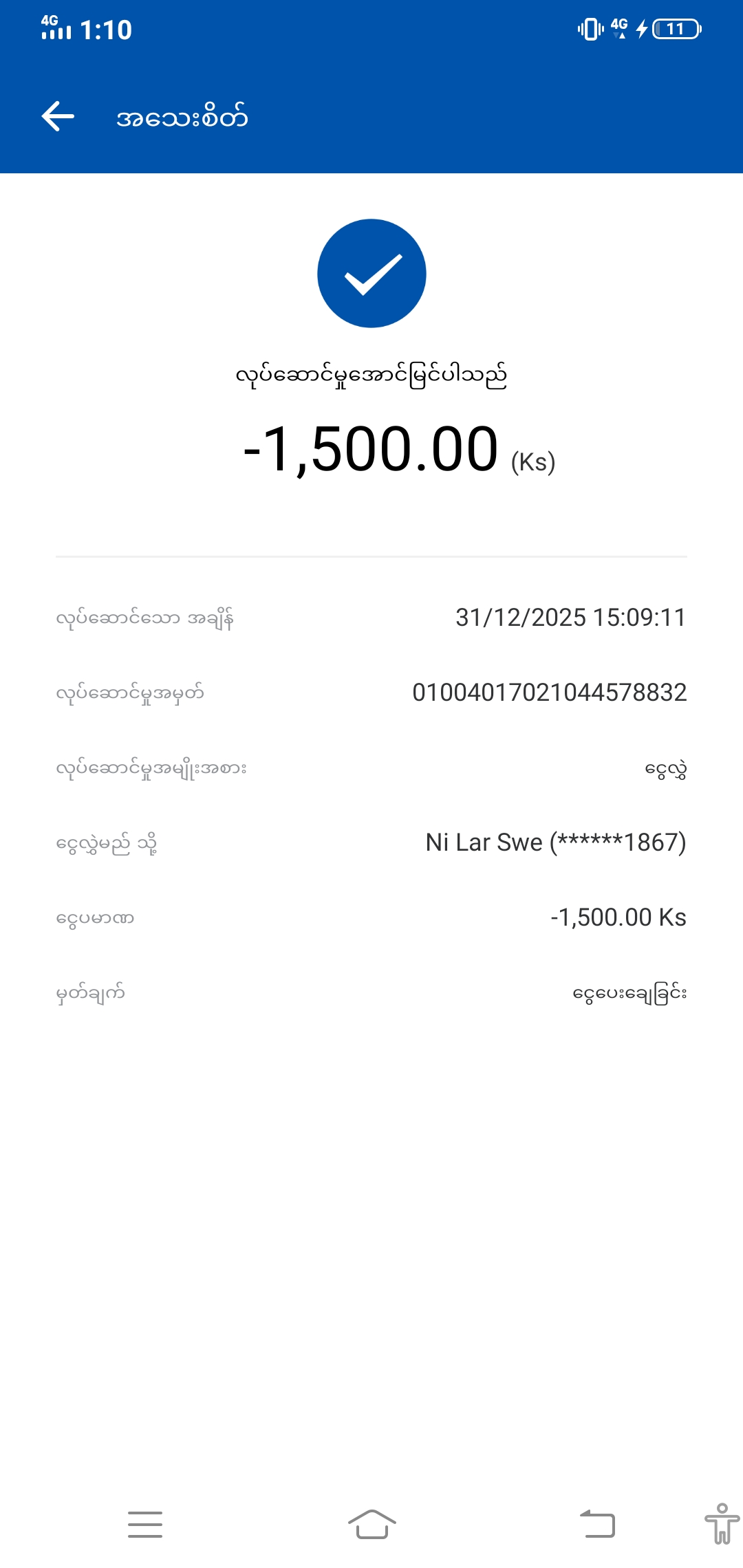
Task: Tap the system back navigation button
Action: (x=597, y=1525)
